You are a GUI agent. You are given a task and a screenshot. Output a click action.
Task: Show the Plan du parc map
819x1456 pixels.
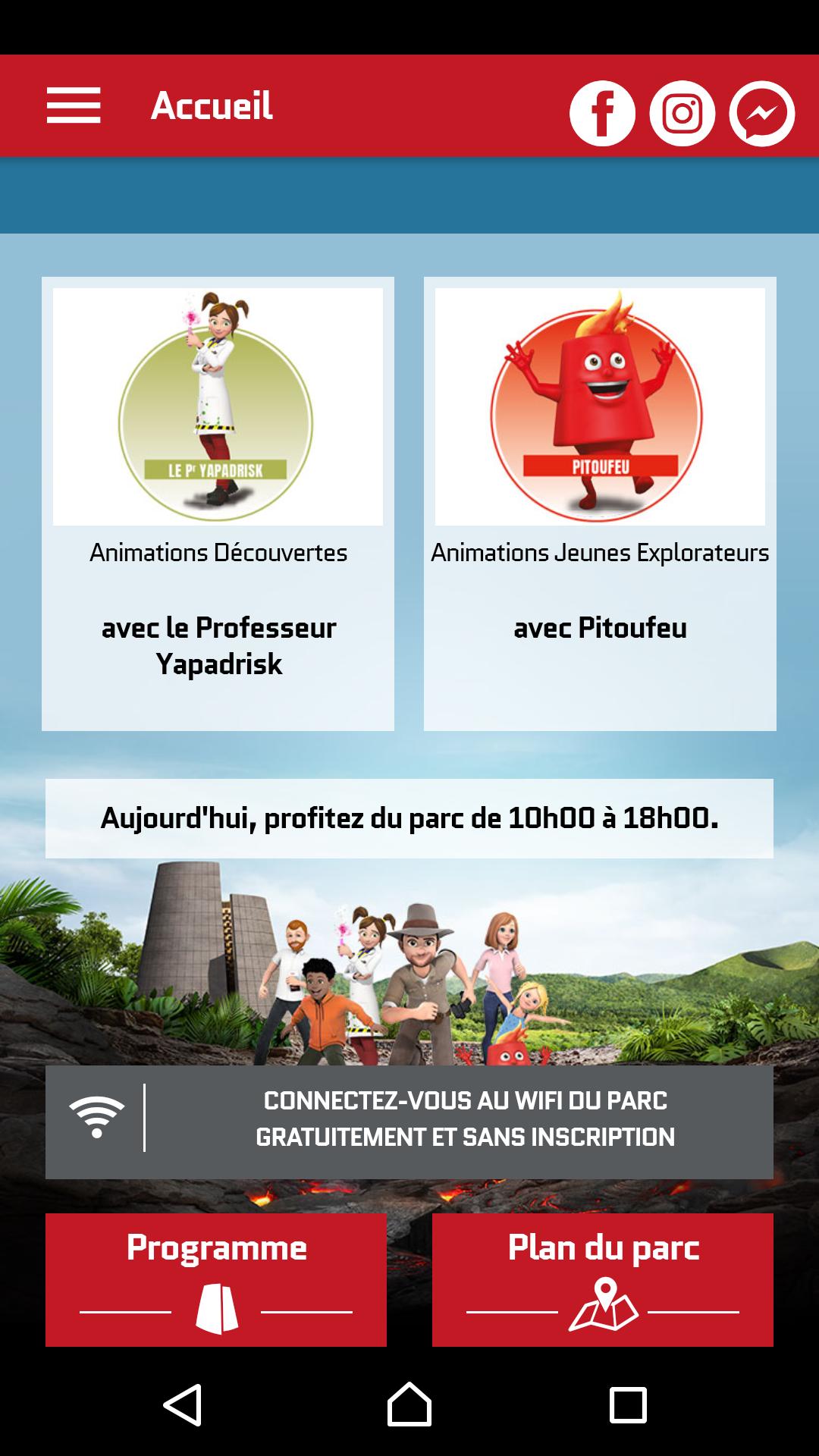click(603, 1279)
